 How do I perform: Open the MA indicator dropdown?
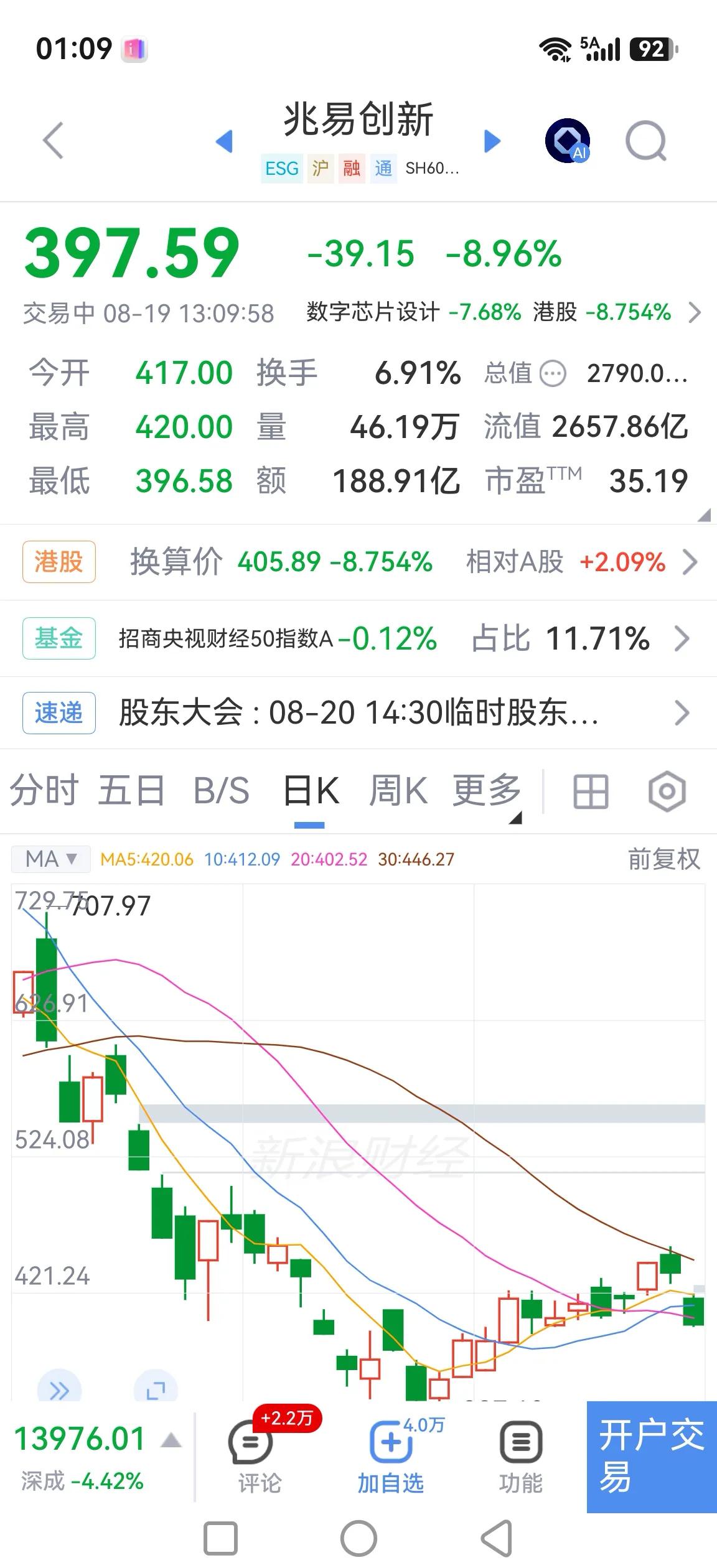pos(51,859)
